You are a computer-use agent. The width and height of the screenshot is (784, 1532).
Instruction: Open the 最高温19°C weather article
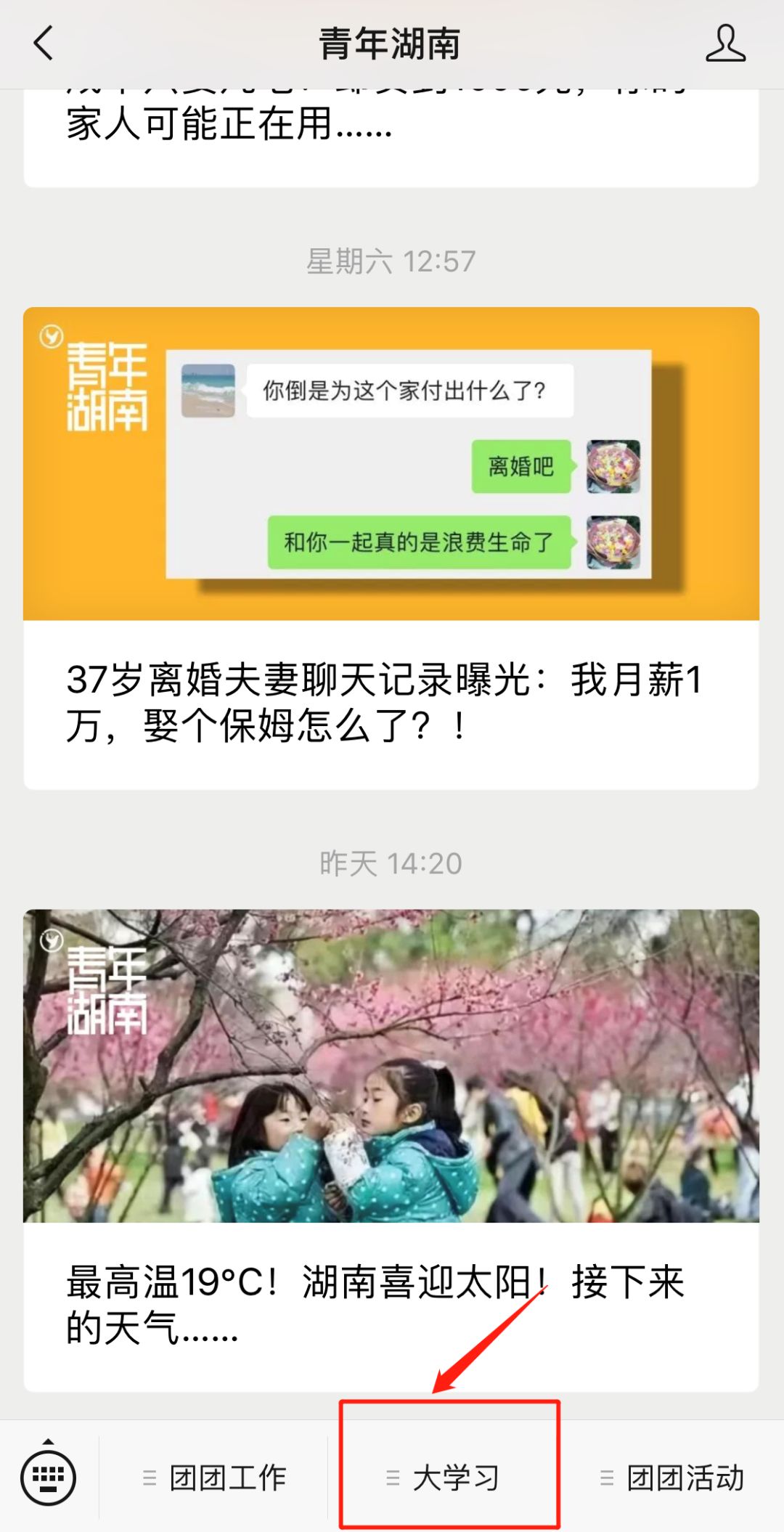[391, 1150]
